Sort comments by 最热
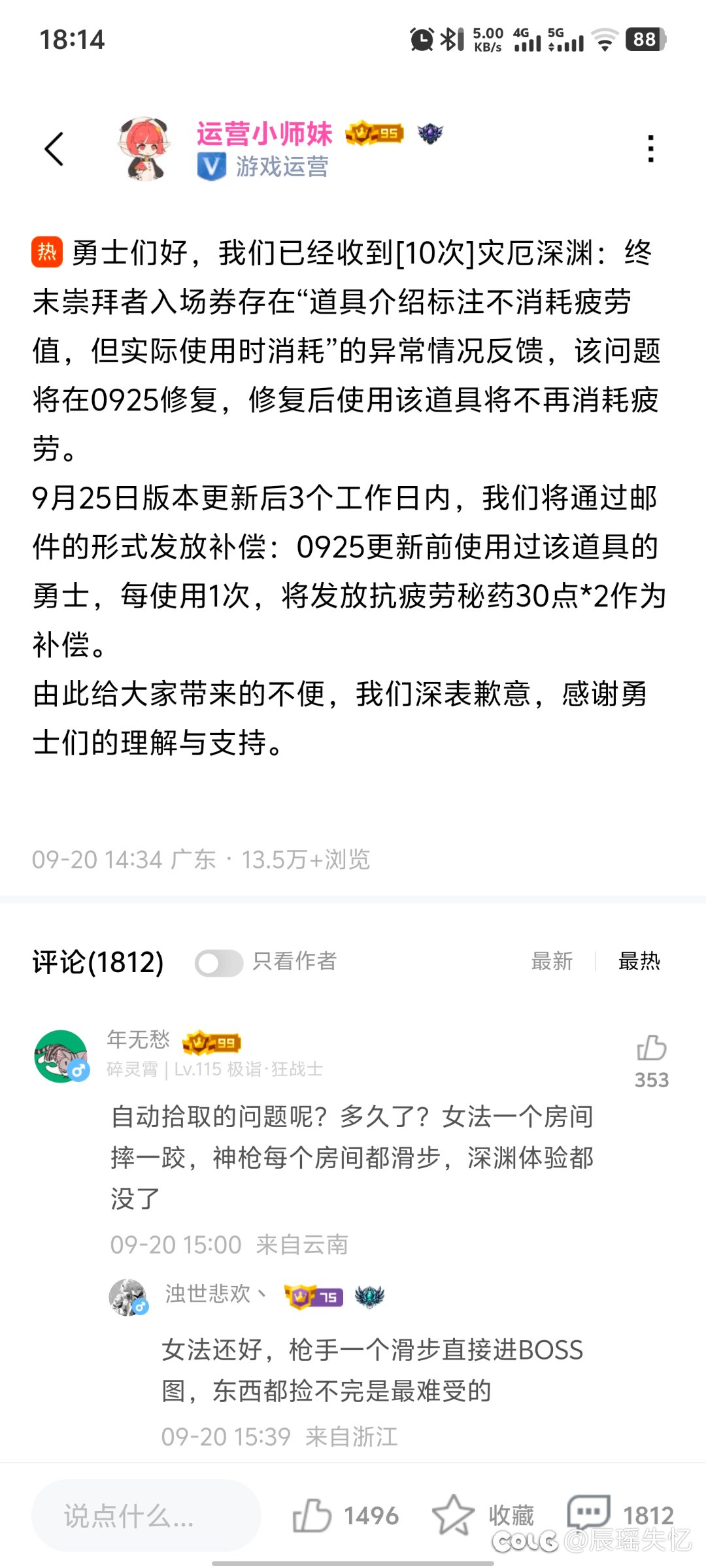The image size is (706, 1568). pyautogui.click(x=639, y=961)
